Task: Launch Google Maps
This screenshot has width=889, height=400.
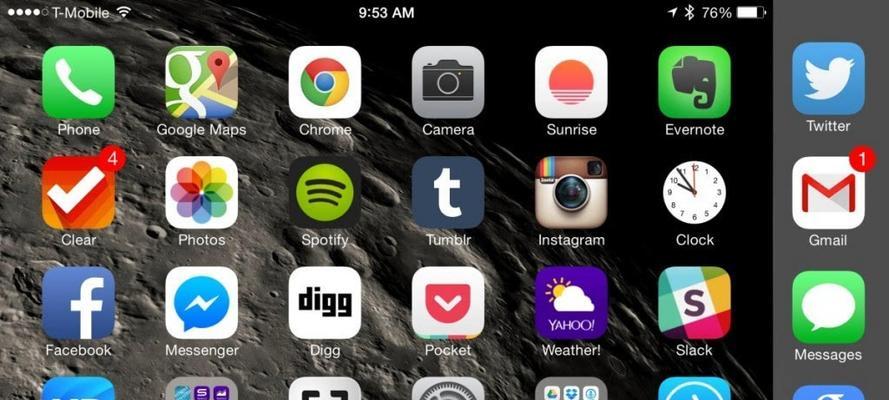Action: pos(201,82)
